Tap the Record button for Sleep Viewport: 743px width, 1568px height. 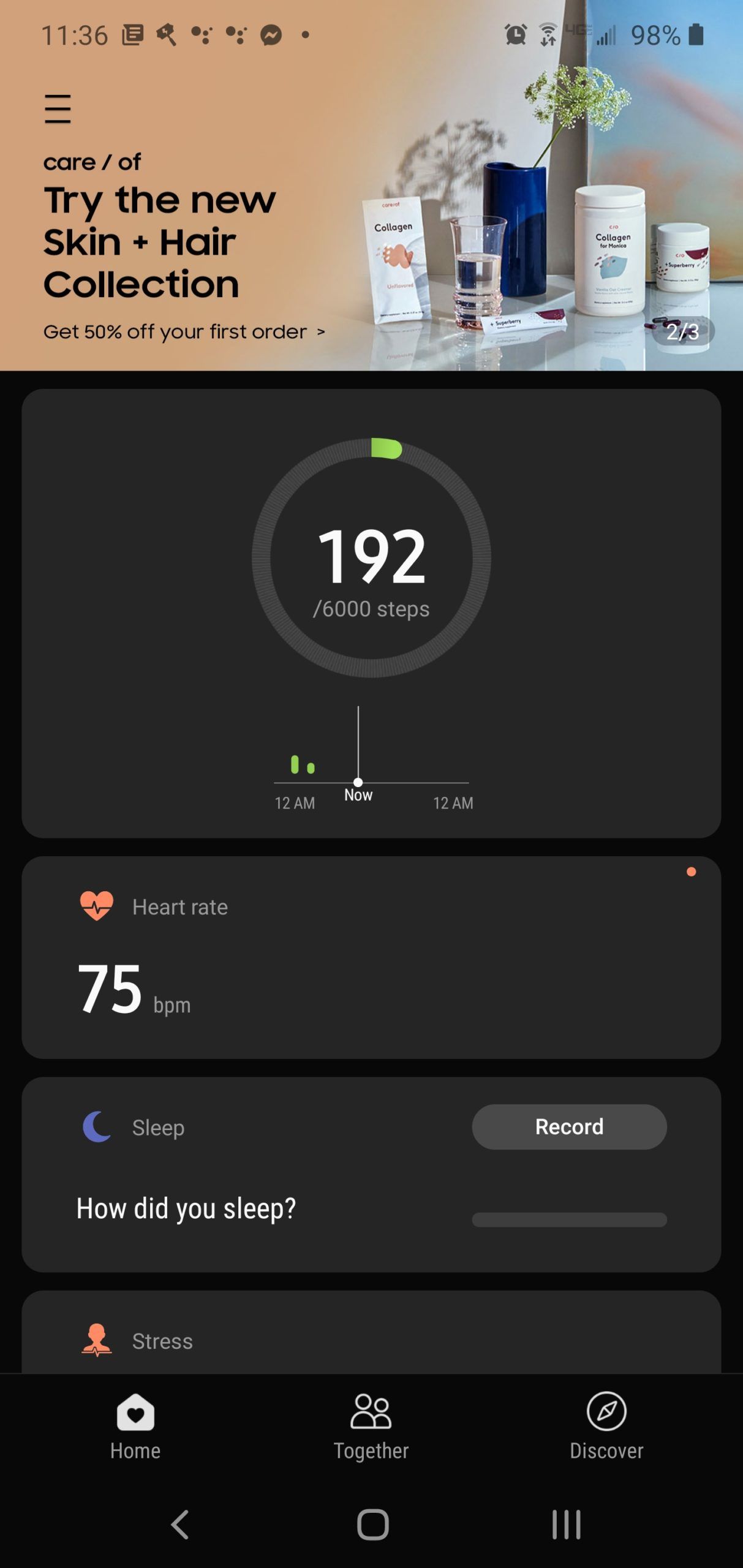click(568, 1126)
